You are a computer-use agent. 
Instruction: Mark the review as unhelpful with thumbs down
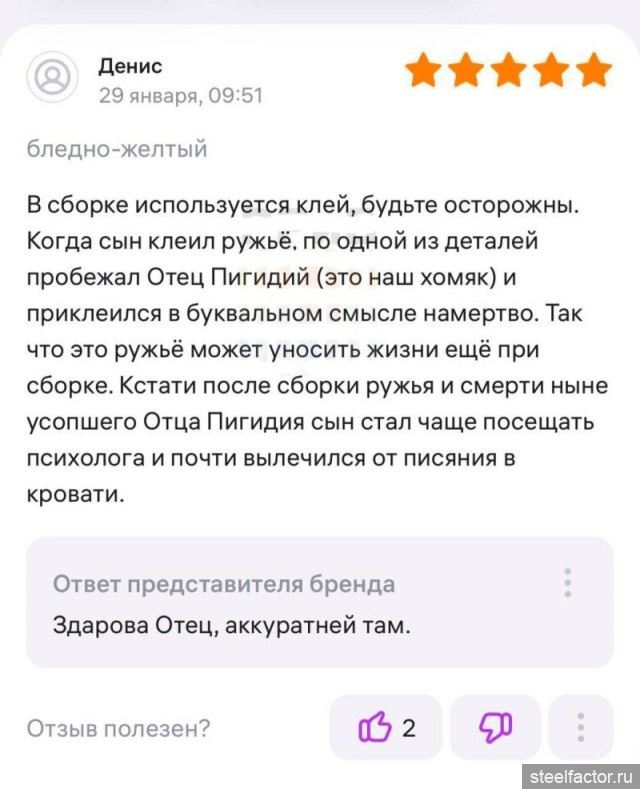click(x=495, y=727)
